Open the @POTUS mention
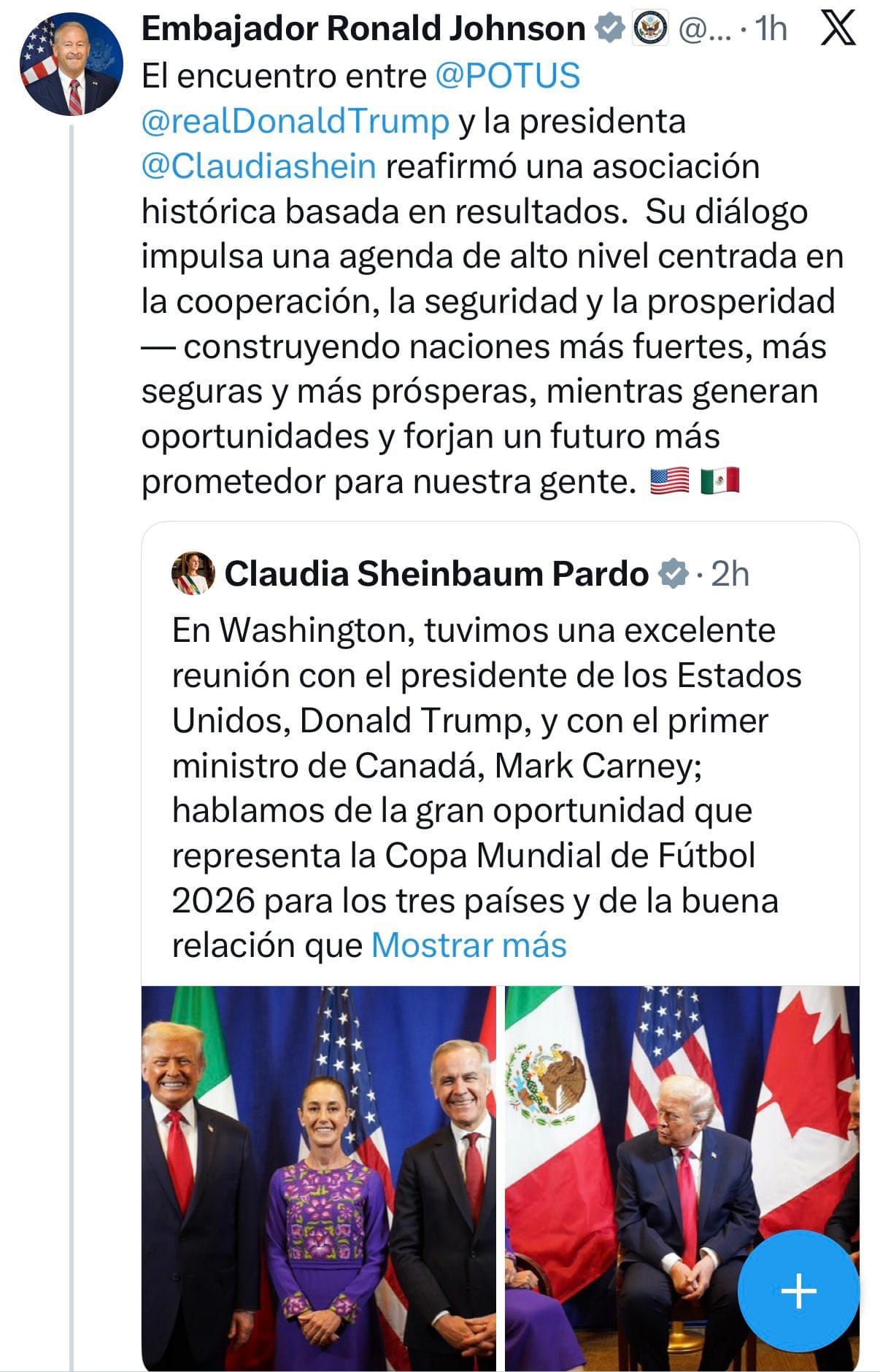Viewport: 880px width, 1372px height. tap(507, 76)
